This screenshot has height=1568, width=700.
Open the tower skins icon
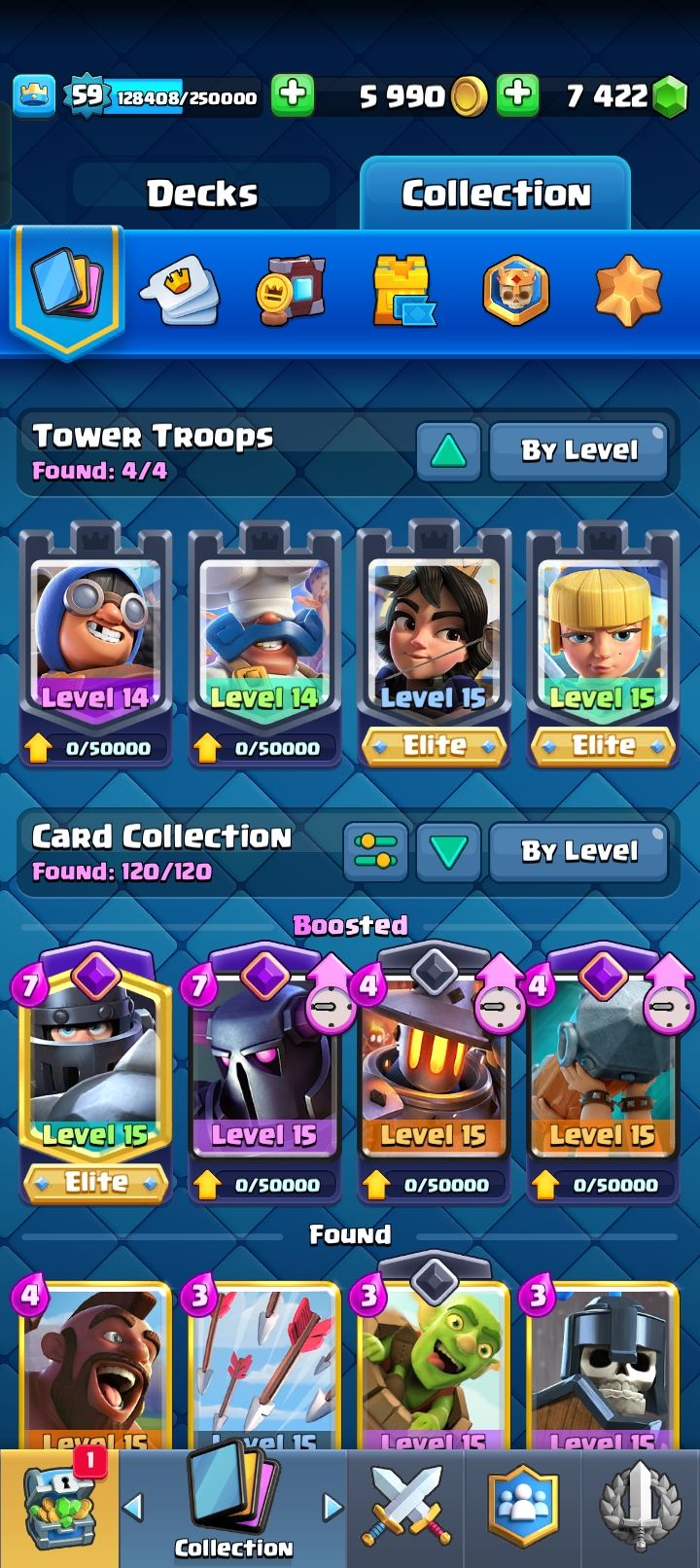point(402,291)
